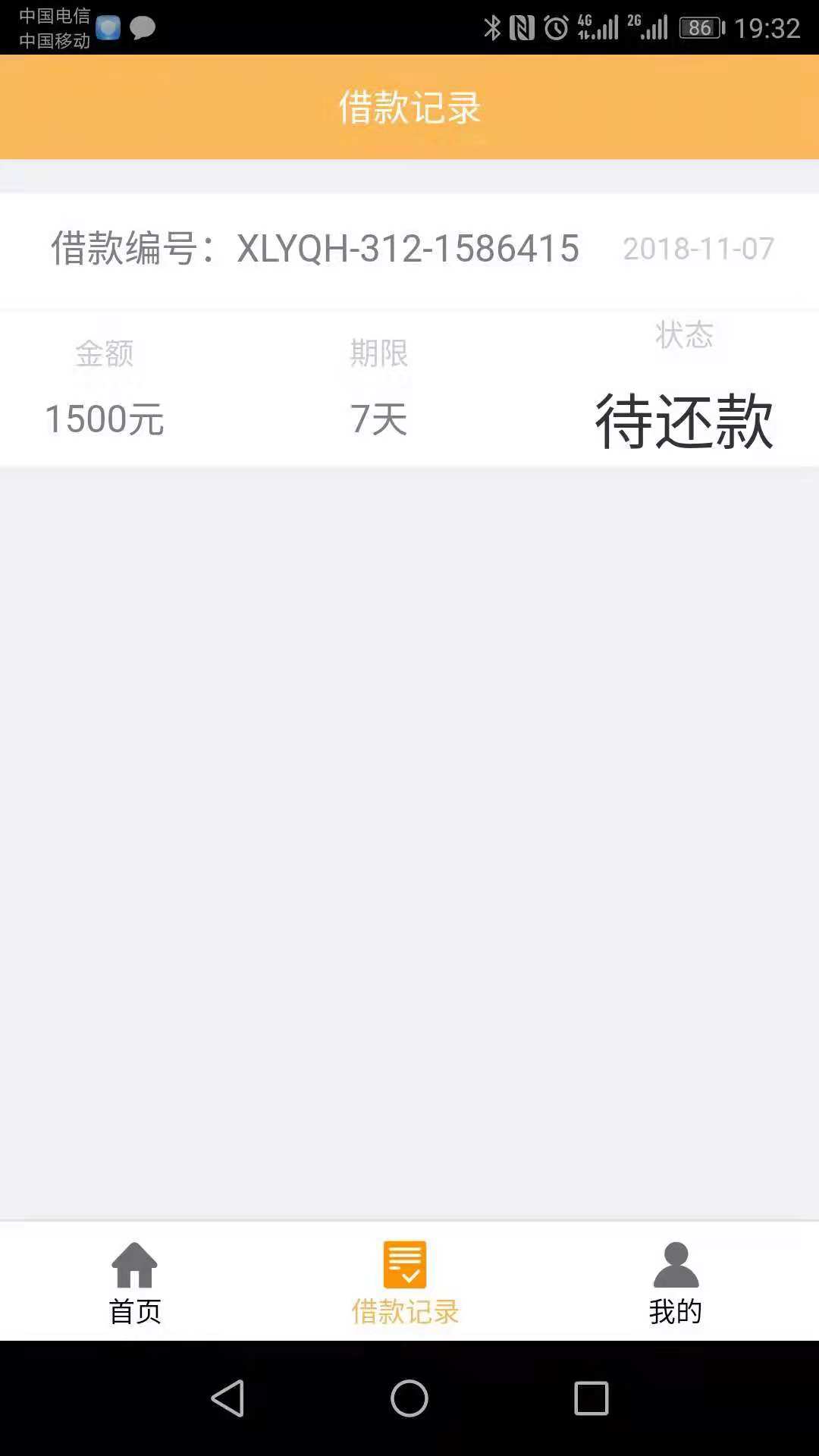Viewport: 819px width, 1456px height.
Task: Select the 借款记录 tab
Action: pyautogui.click(x=405, y=1282)
